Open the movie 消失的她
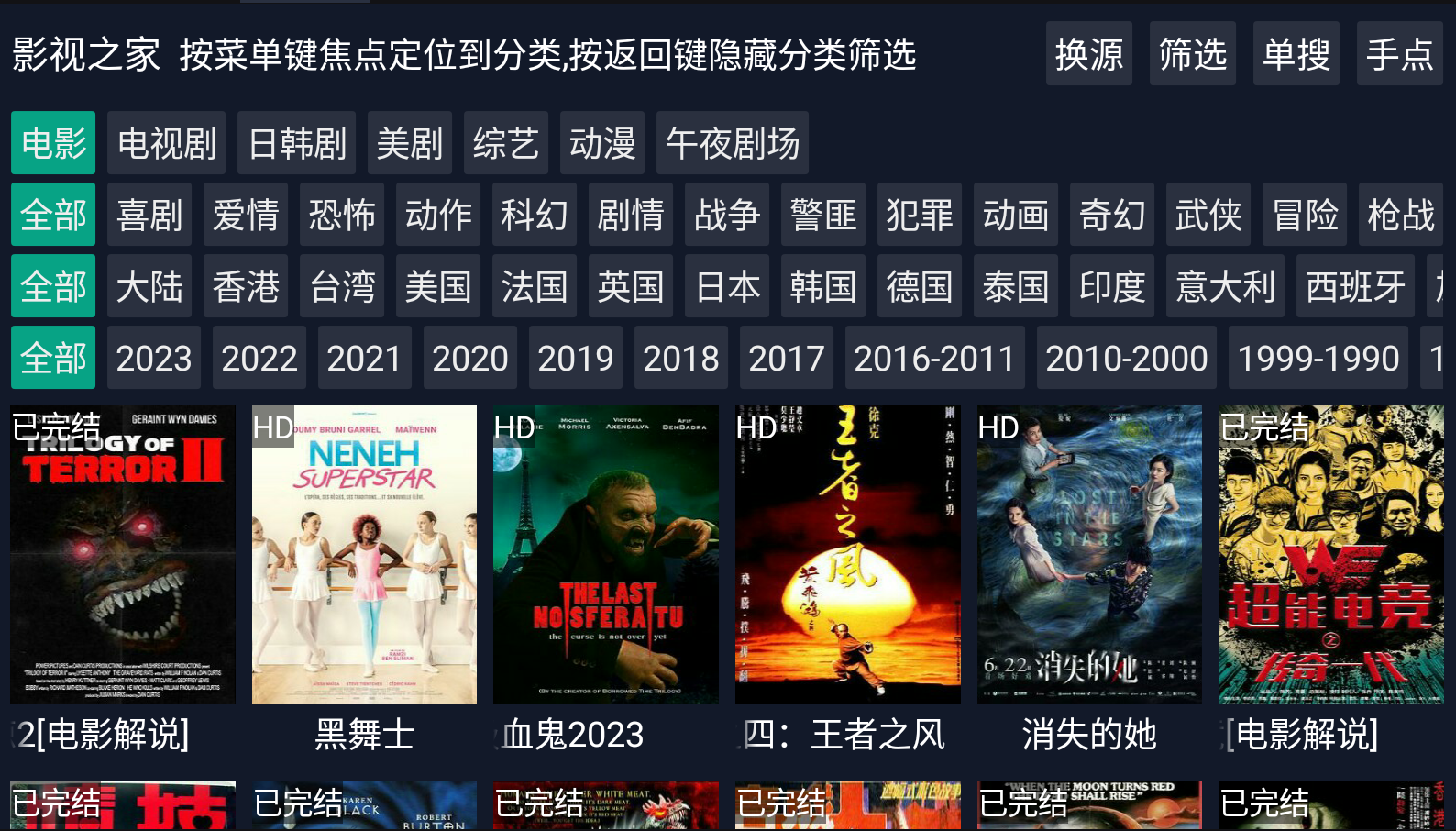 (x=1089, y=555)
